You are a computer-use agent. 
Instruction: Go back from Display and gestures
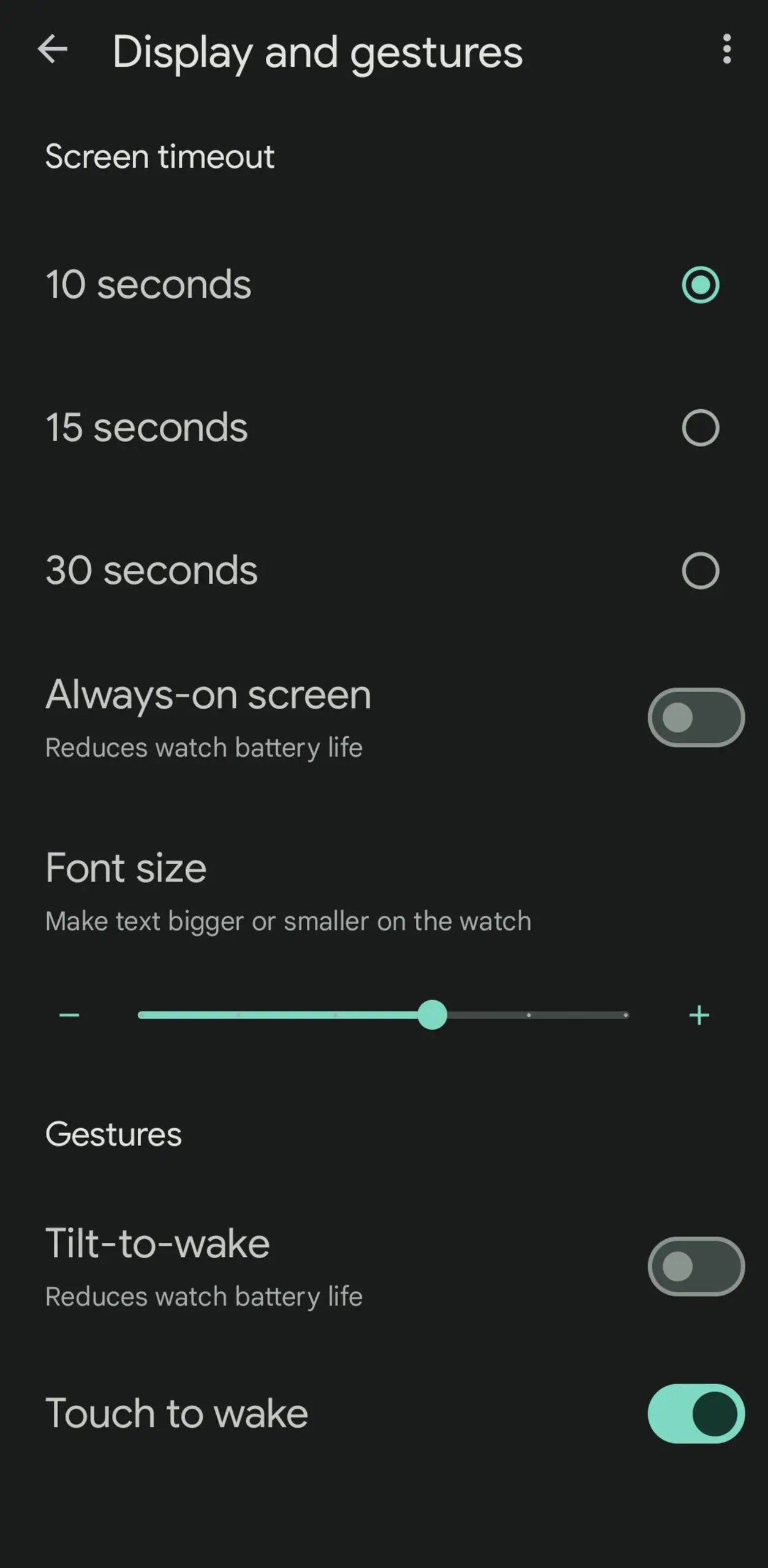(52, 49)
